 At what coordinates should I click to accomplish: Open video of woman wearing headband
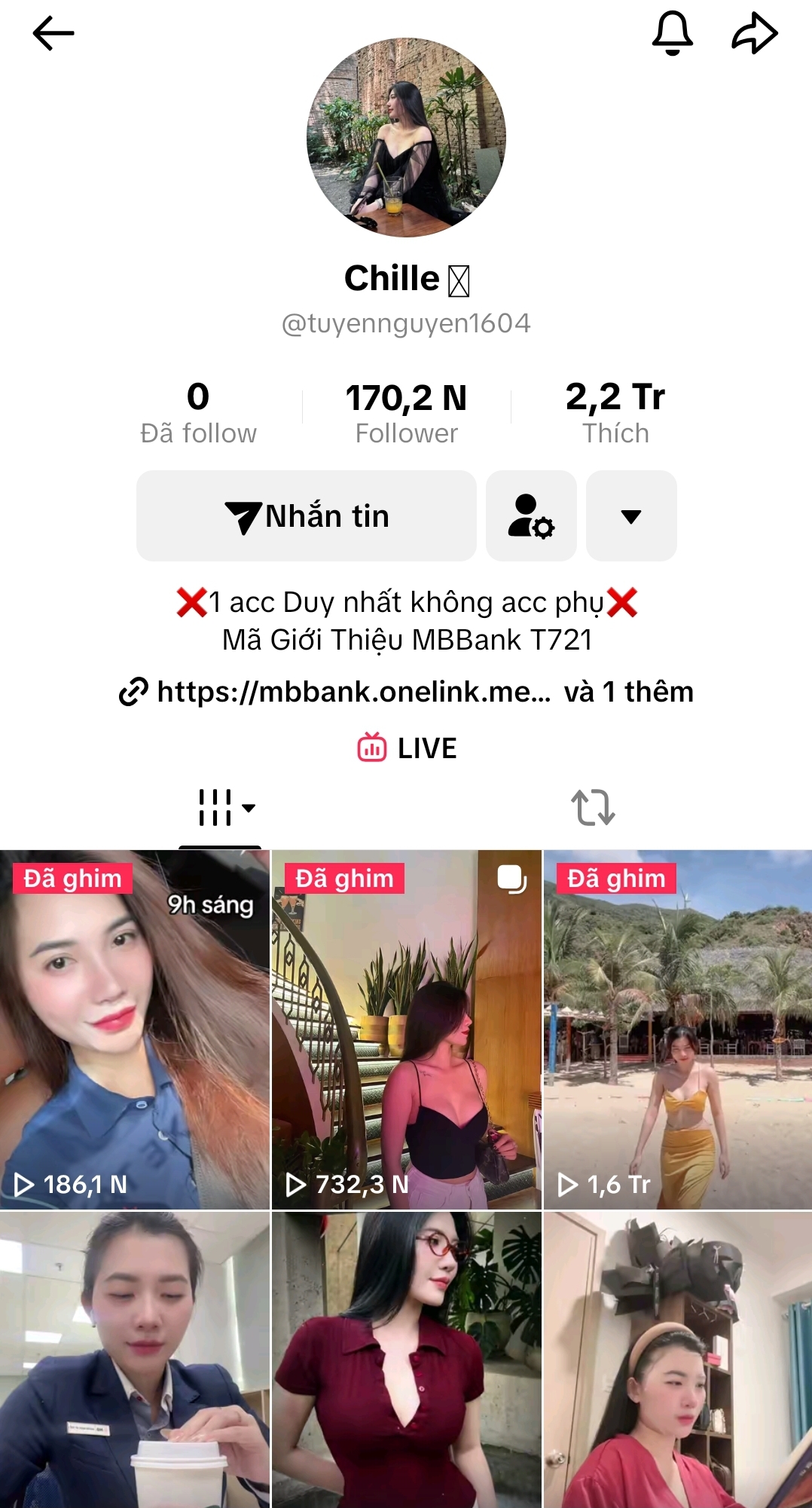point(678,1360)
